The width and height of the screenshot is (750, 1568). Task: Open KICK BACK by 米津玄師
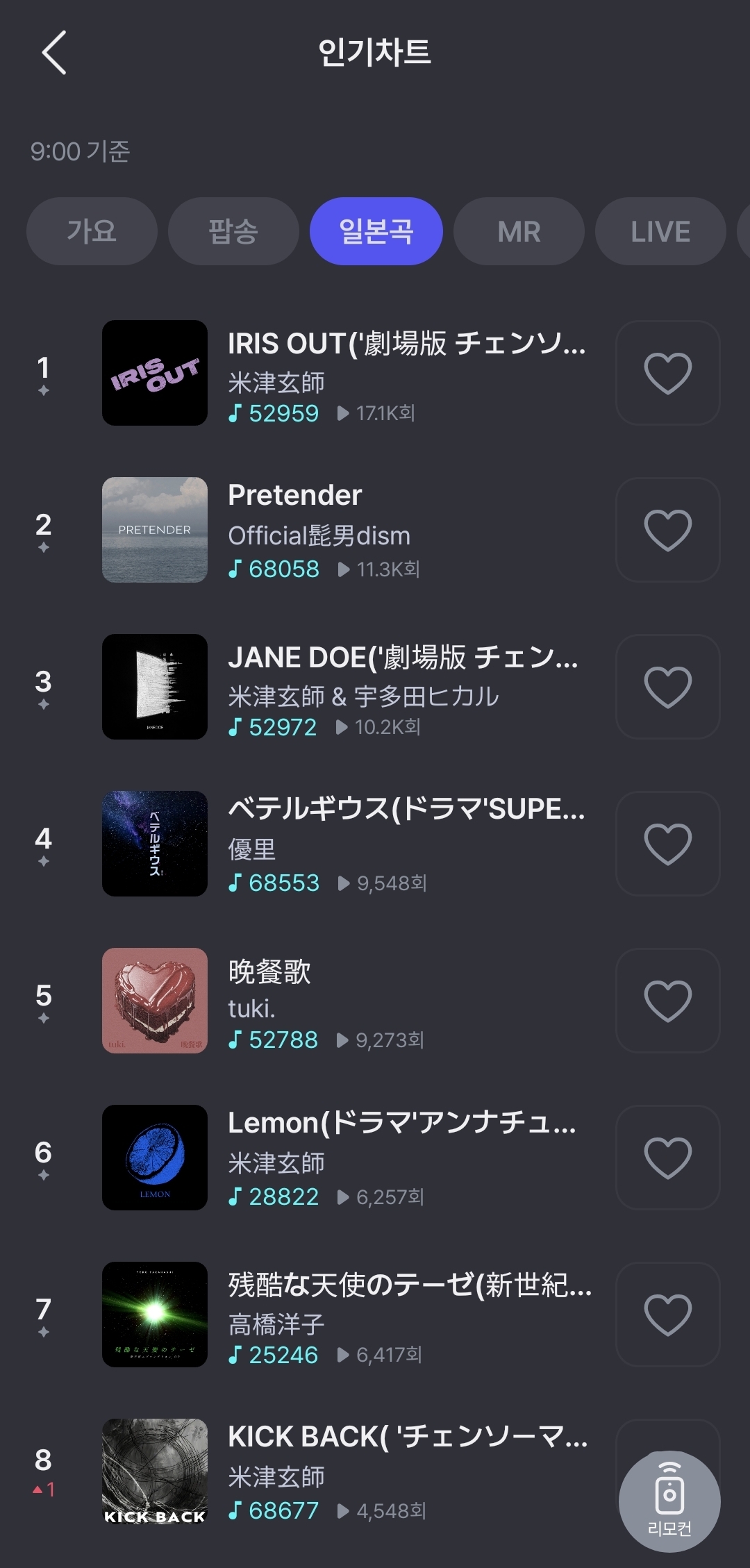(x=406, y=1471)
